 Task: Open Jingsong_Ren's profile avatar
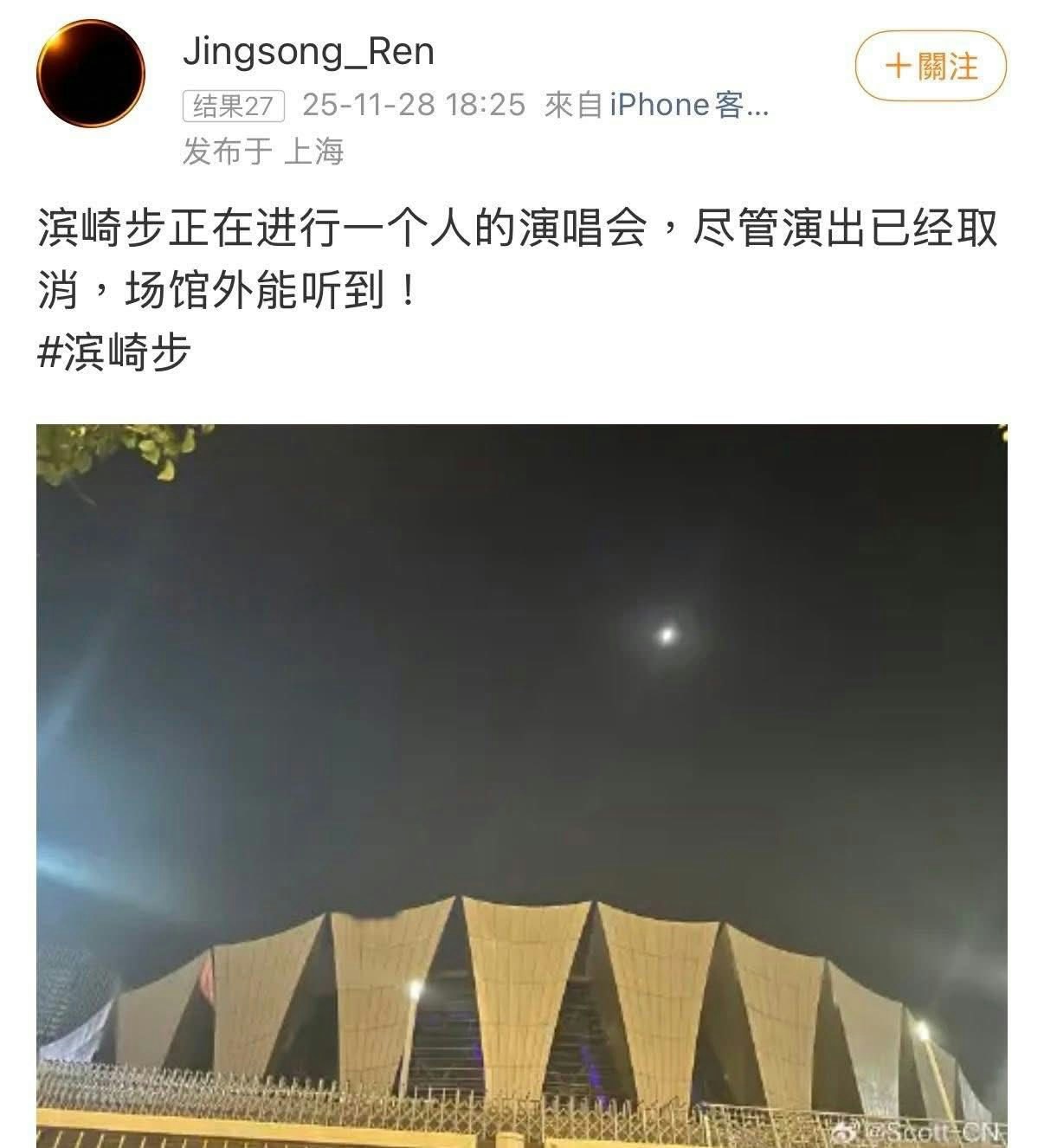[x=90, y=74]
